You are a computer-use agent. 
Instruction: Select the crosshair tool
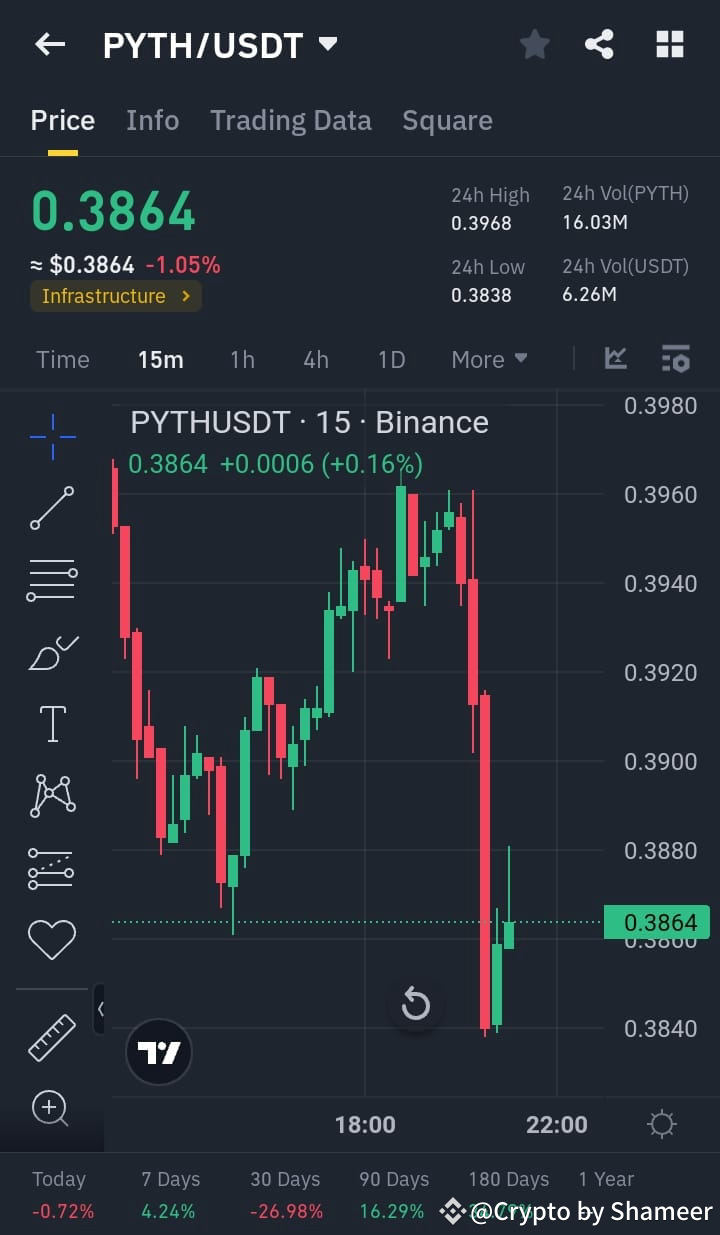click(x=52, y=437)
